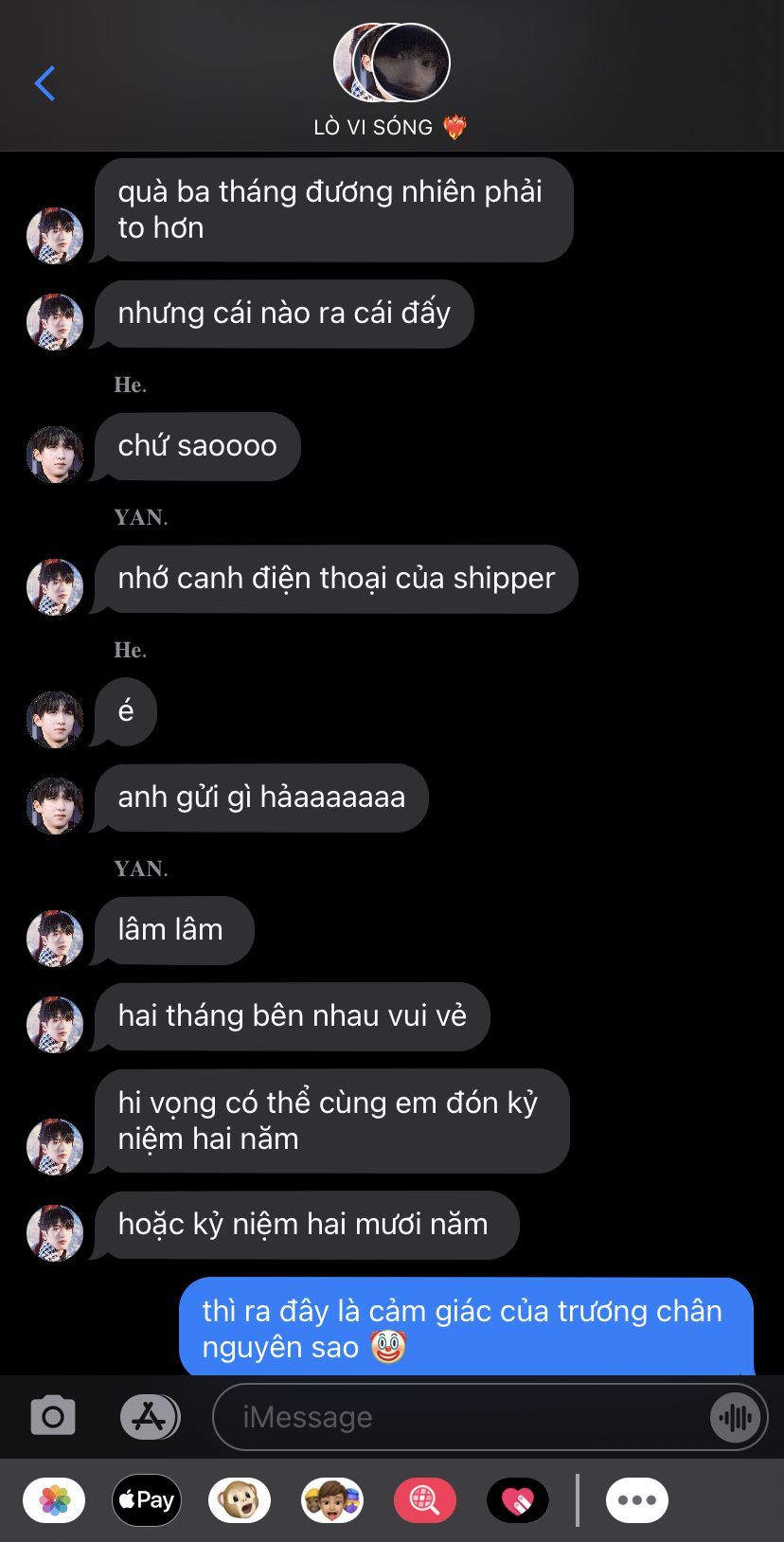Open LÒ VI SÓNG group details
The image size is (784, 1542).
click(x=391, y=82)
